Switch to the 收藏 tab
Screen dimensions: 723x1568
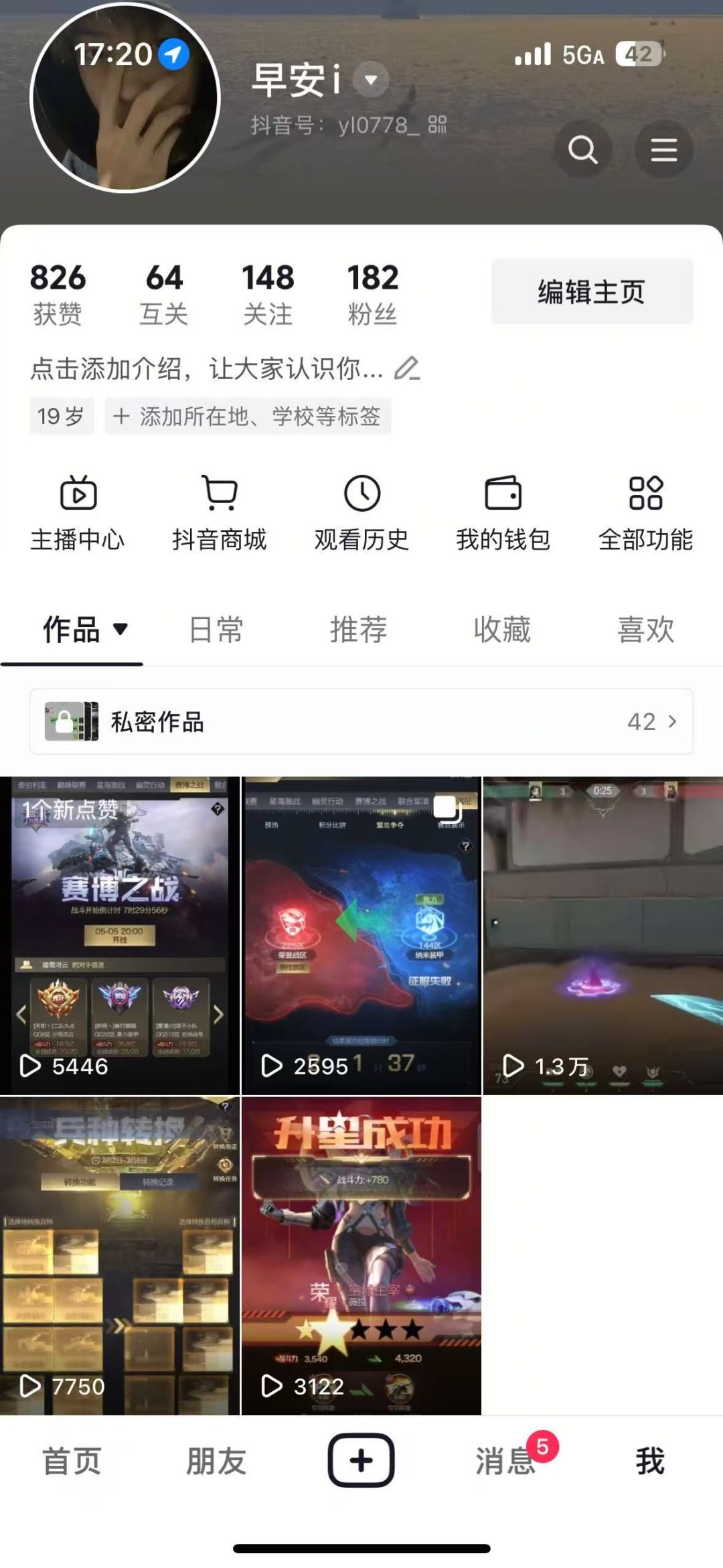click(502, 630)
